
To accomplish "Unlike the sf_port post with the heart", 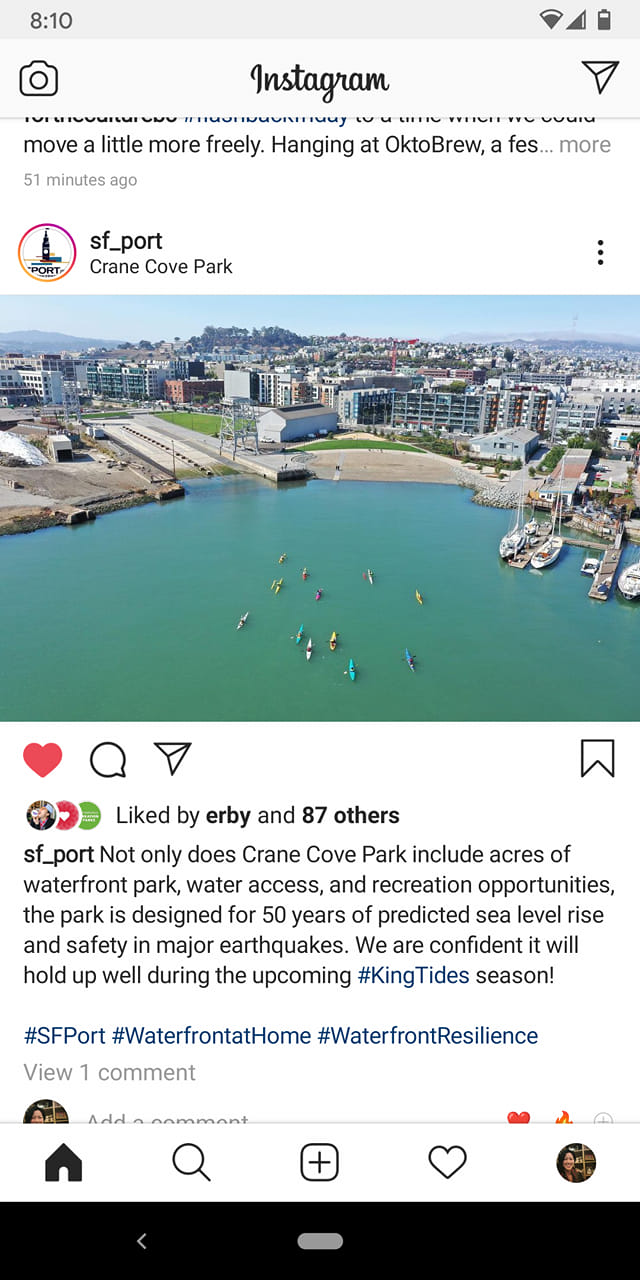I will click(x=43, y=760).
